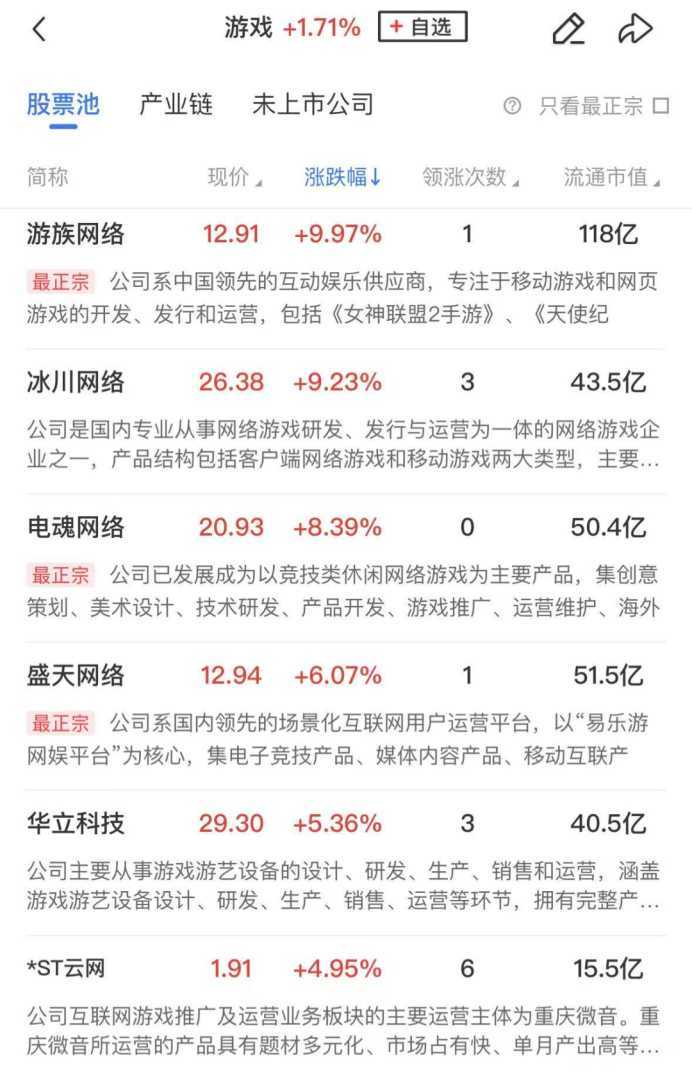The width and height of the screenshot is (692, 1080).
Task: Open the edit pencil icon
Action: pyautogui.click(x=568, y=29)
